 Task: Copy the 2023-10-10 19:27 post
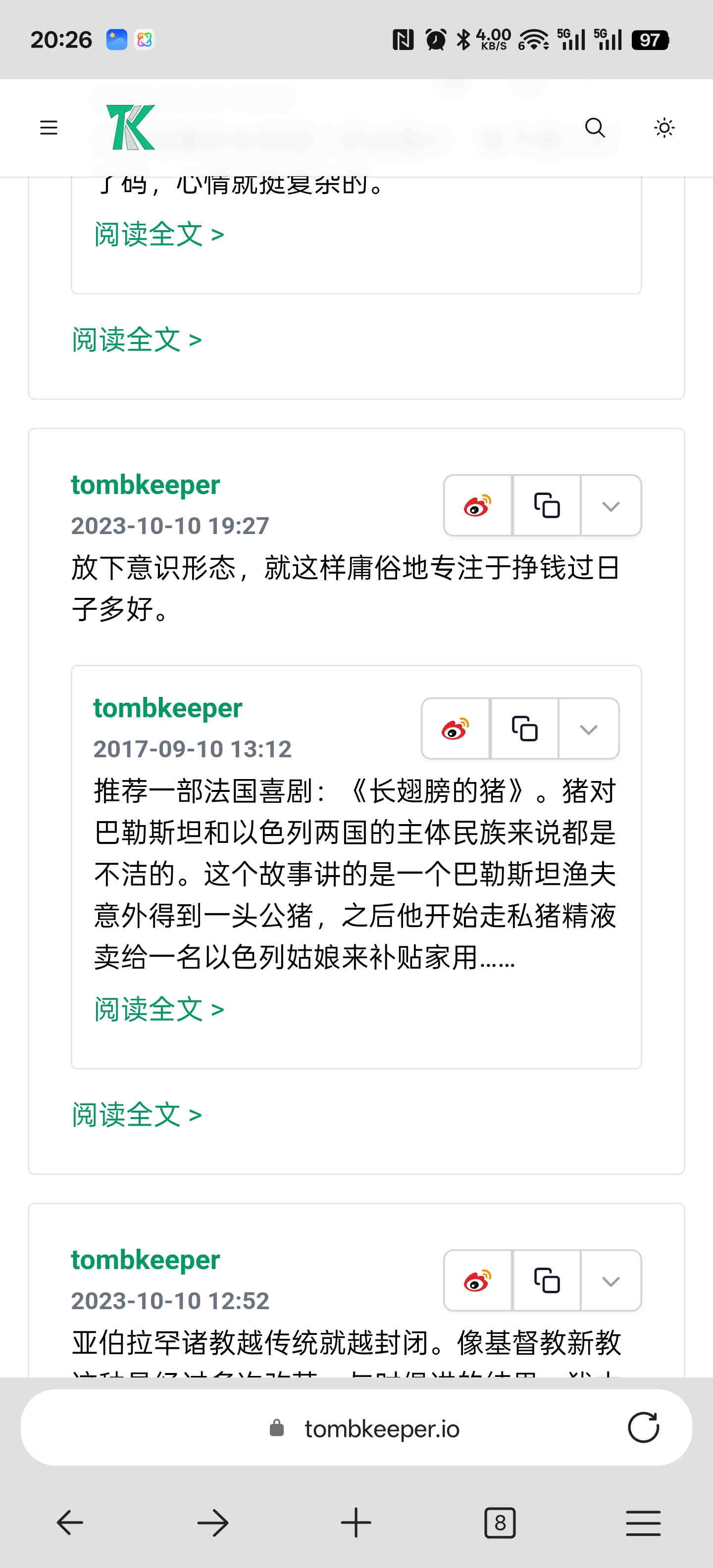pyautogui.click(x=546, y=505)
